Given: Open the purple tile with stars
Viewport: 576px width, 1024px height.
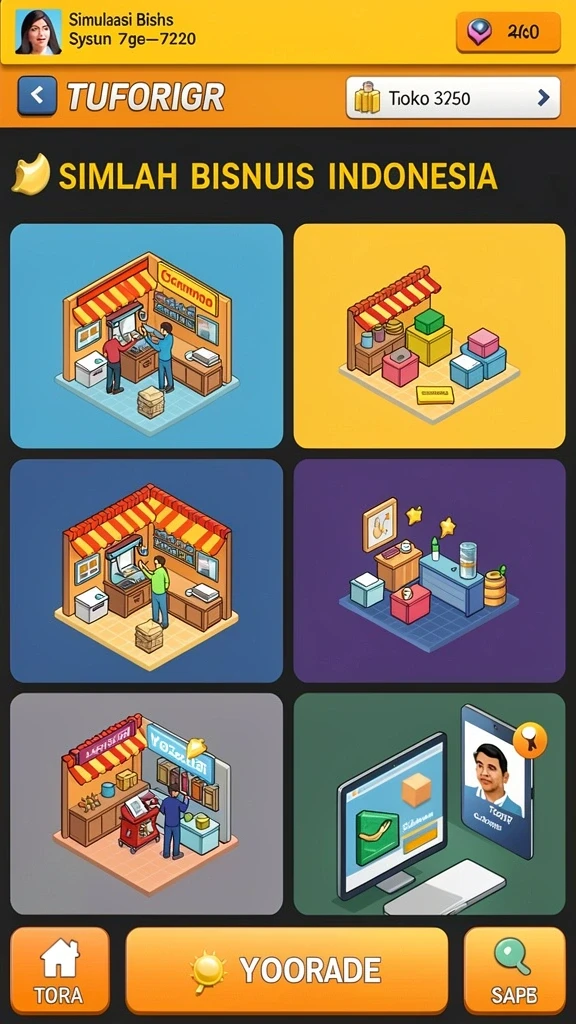Looking at the screenshot, I should 429,571.
